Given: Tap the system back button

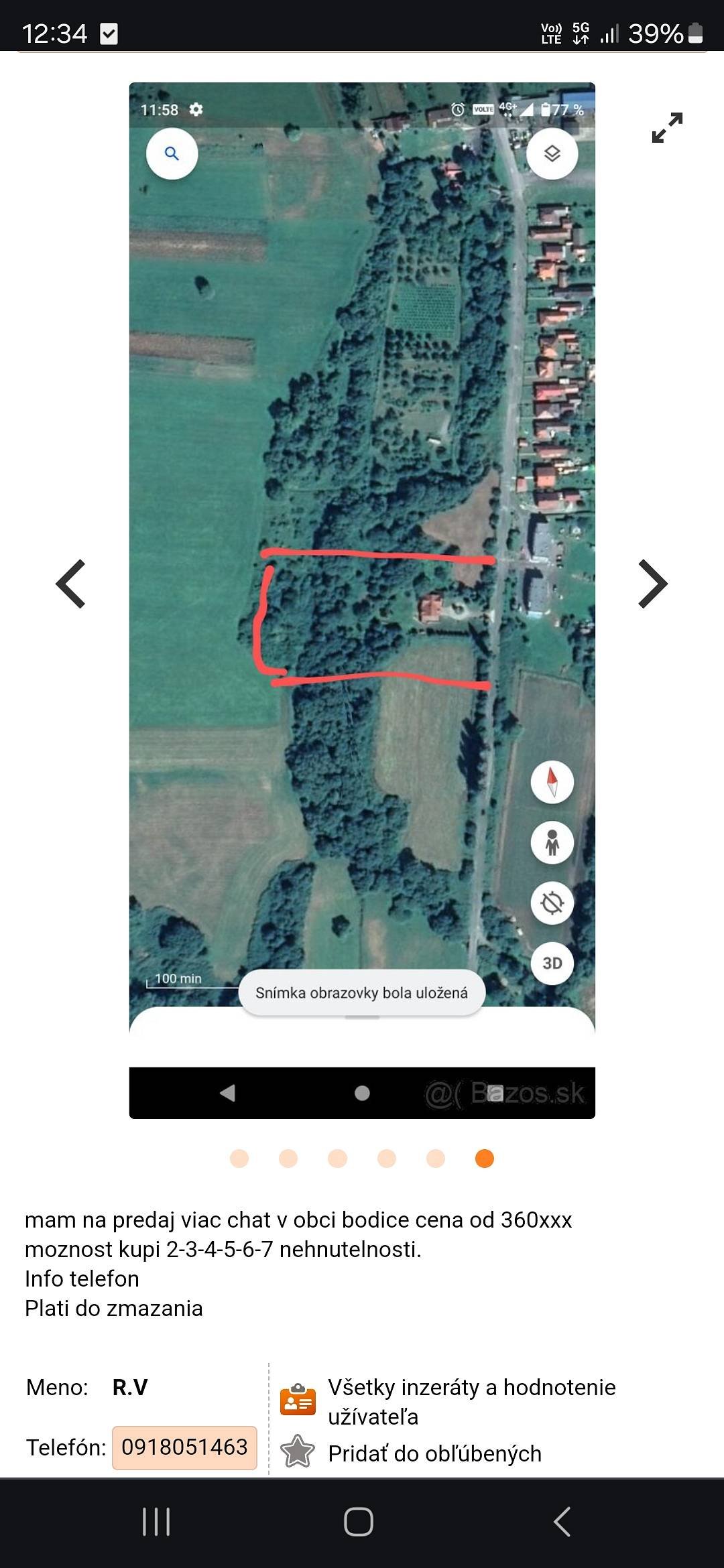Looking at the screenshot, I should point(562,1522).
